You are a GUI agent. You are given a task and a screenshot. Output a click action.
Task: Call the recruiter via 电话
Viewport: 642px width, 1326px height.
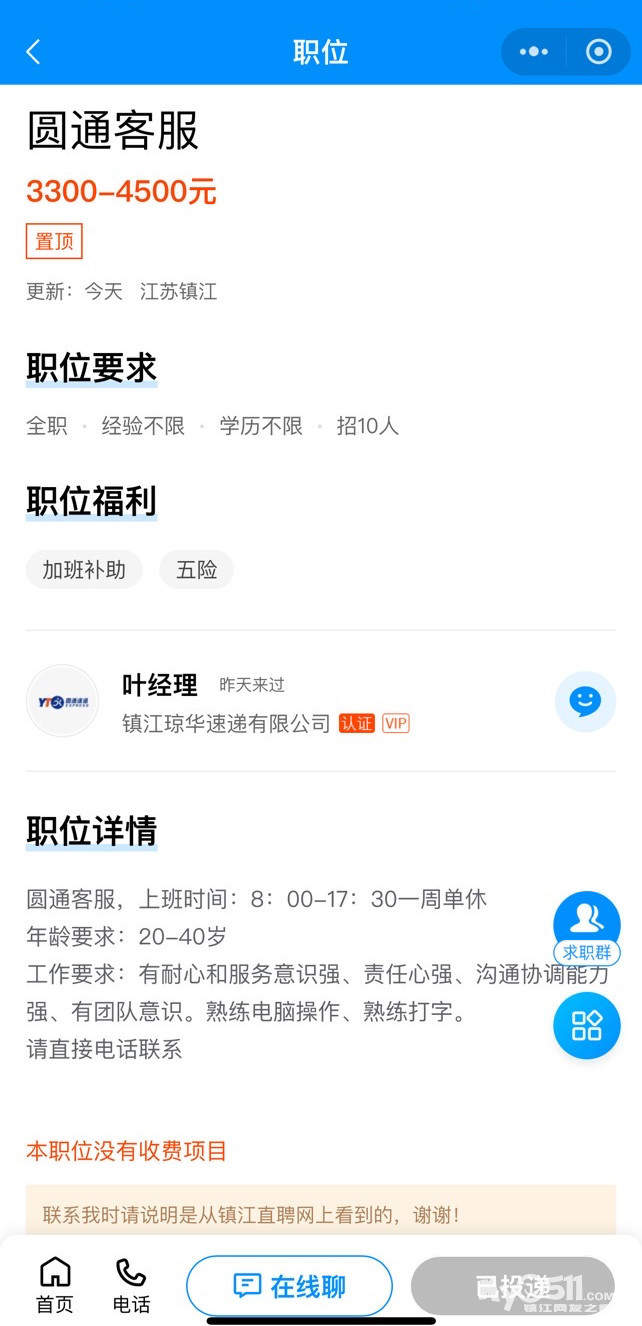[131, 1285]
